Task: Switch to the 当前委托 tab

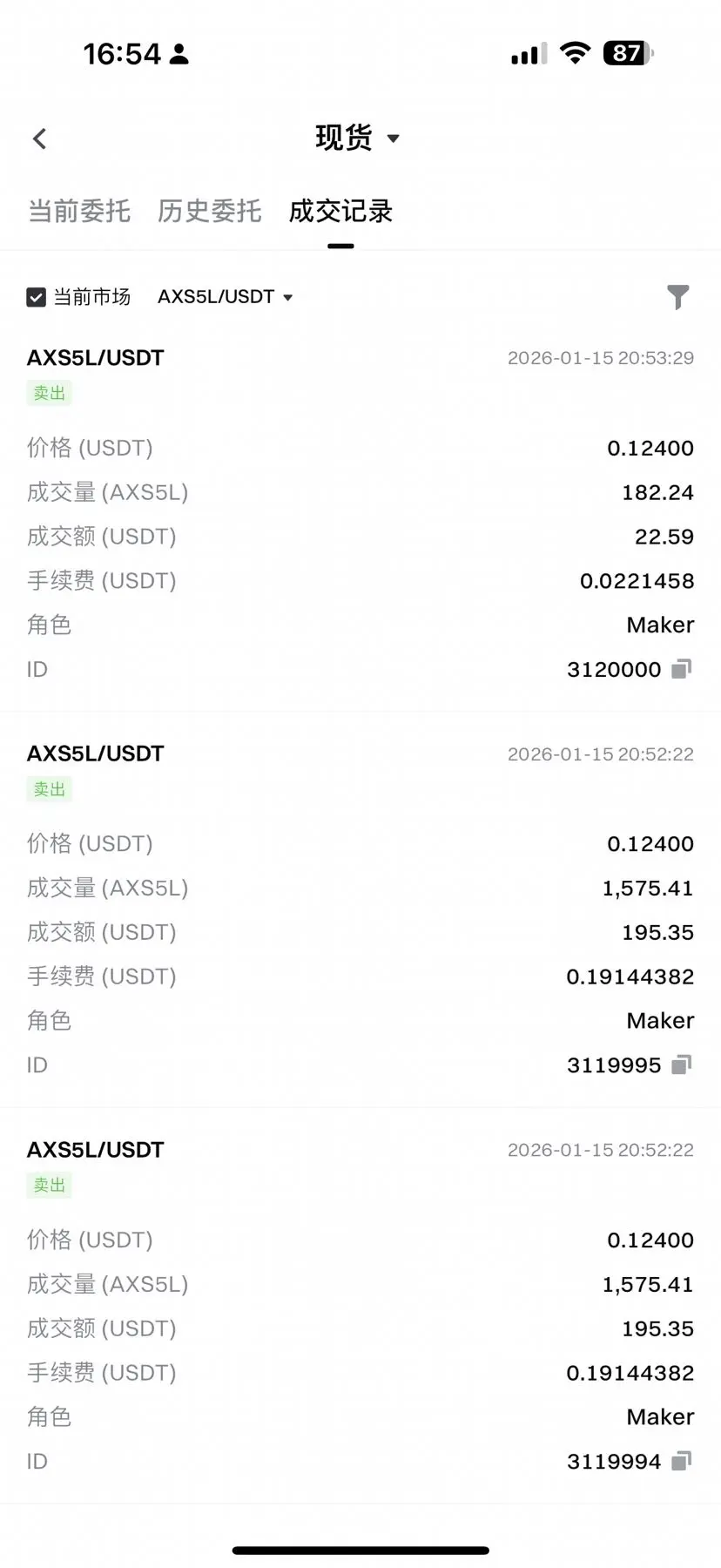Action: [x=79, y=211]
